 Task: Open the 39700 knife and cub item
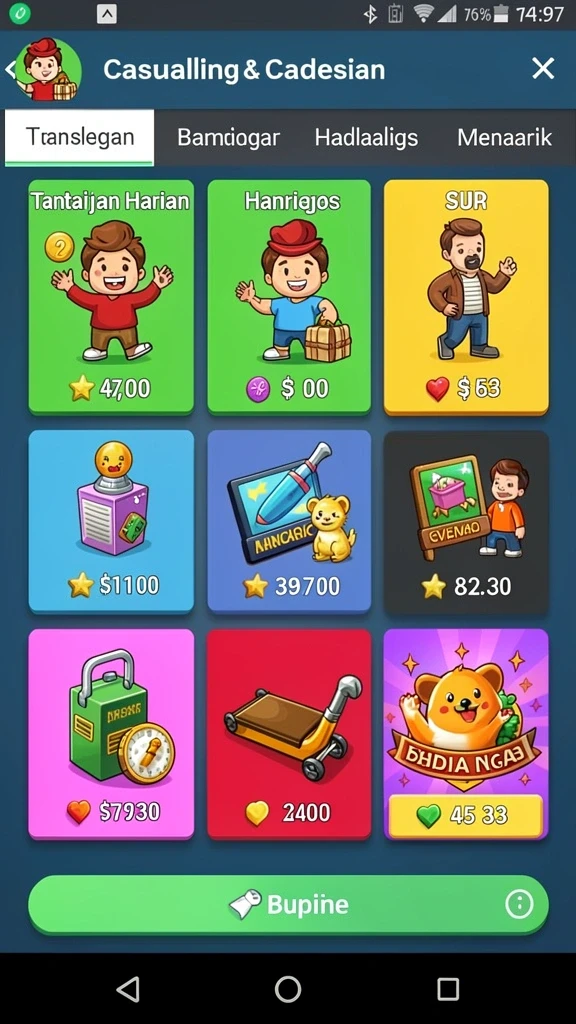[289, 521]
